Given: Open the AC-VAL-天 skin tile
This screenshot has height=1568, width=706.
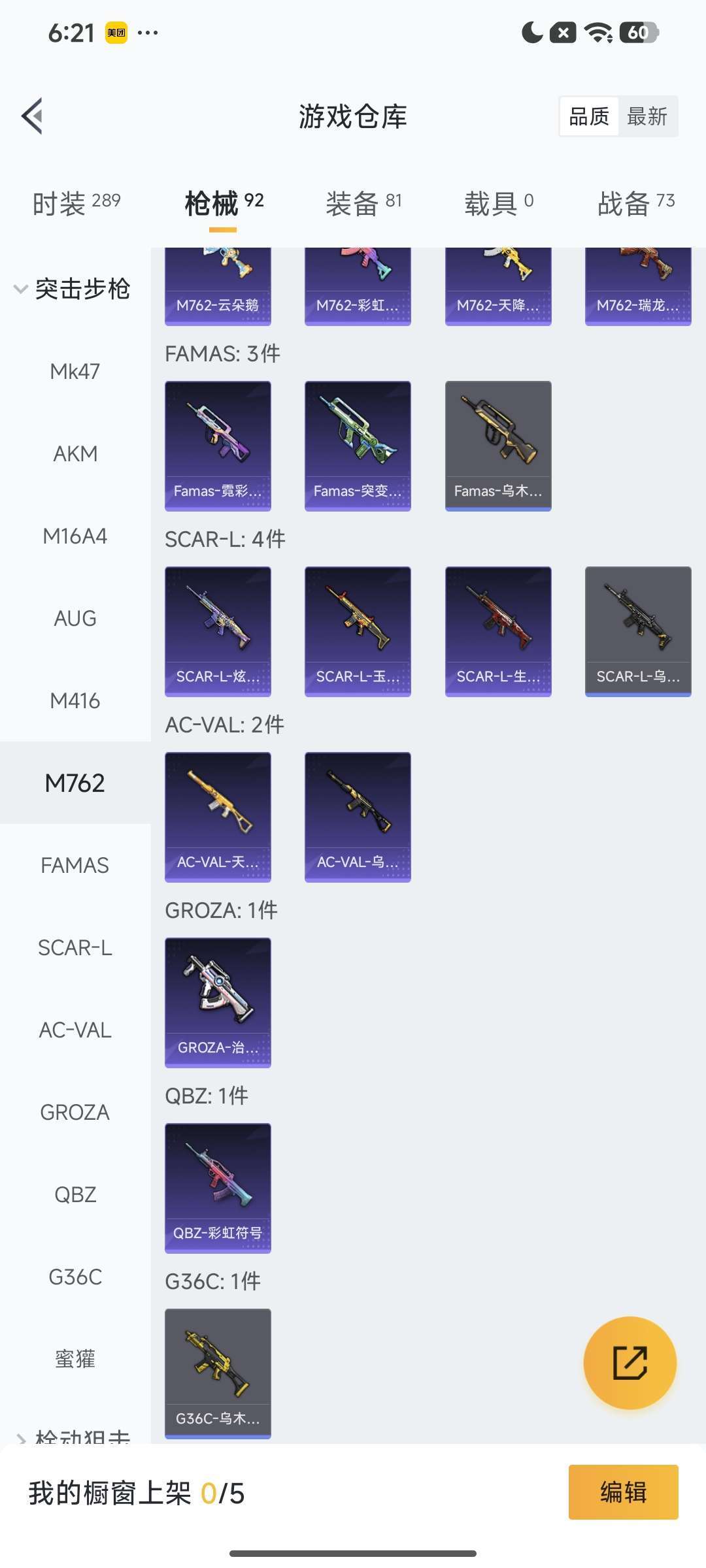Looking at the screenshot, I should tap(218, 817).
